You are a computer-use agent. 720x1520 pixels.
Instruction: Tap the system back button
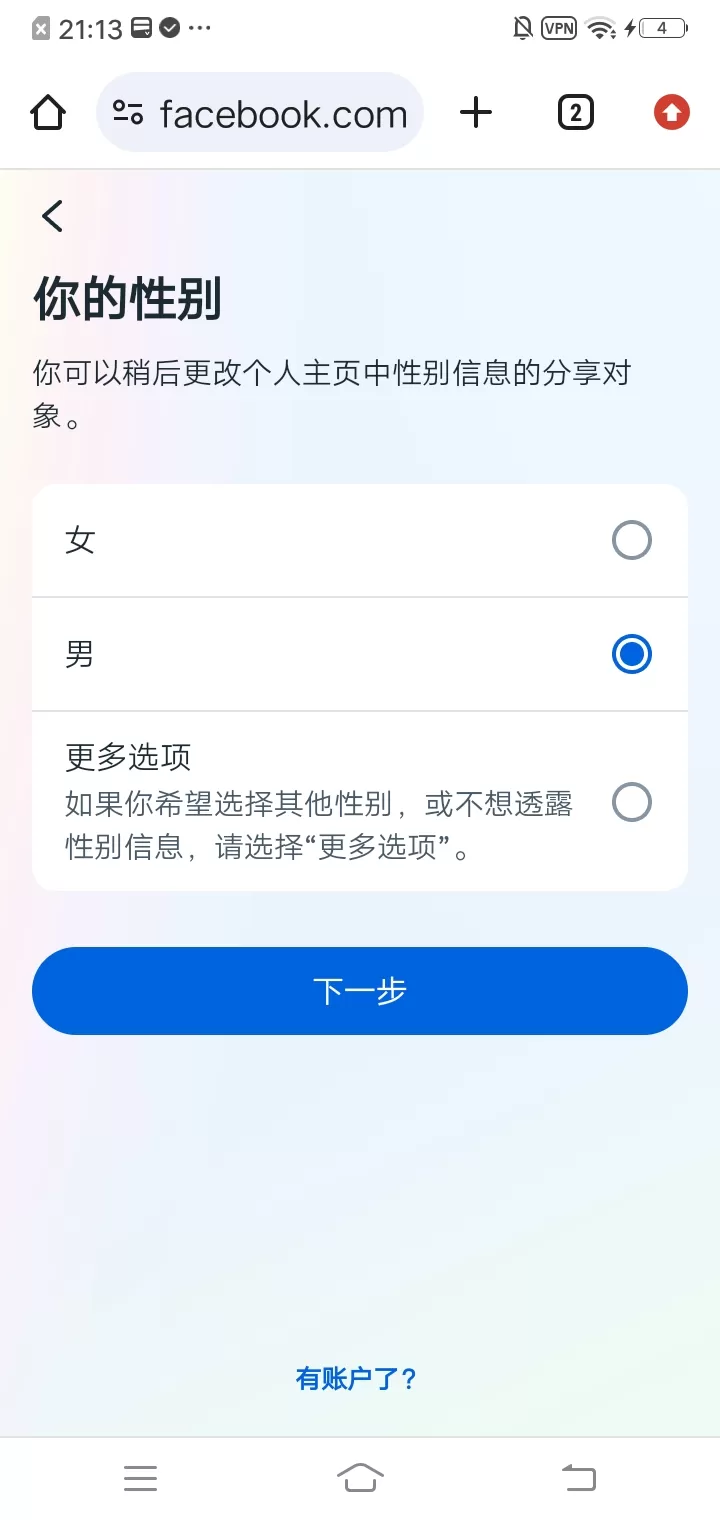[579, 1477]
